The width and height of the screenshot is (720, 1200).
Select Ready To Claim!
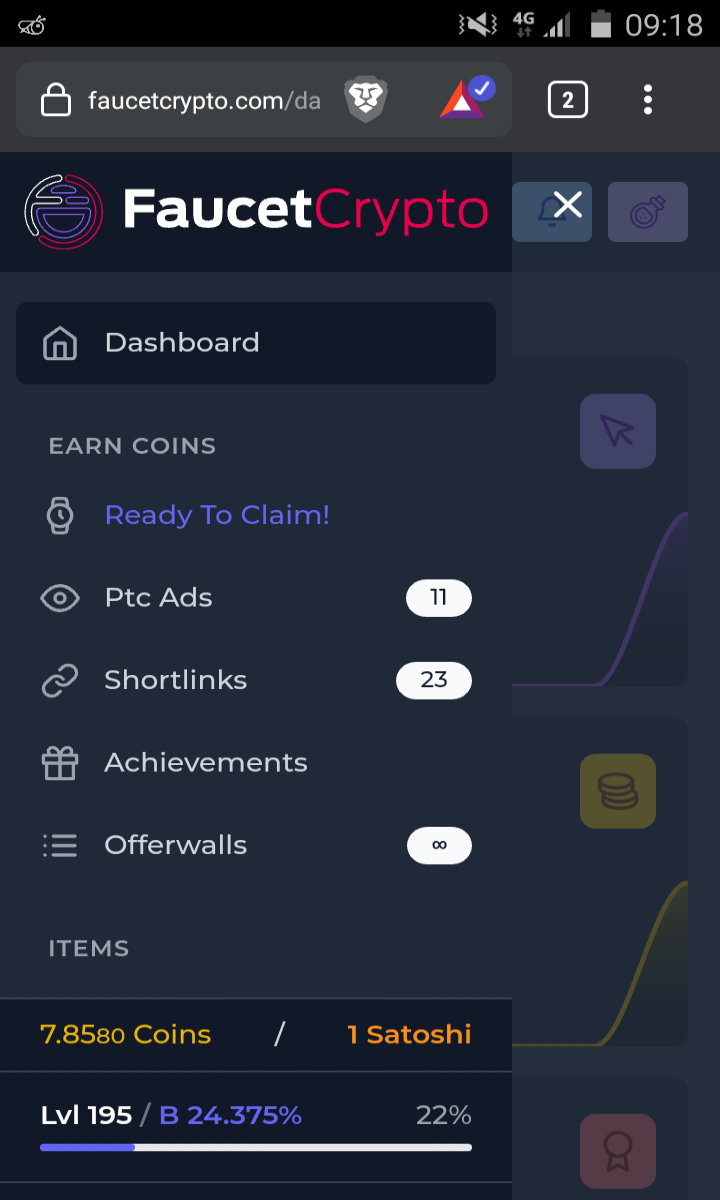[x=256, y=515]
